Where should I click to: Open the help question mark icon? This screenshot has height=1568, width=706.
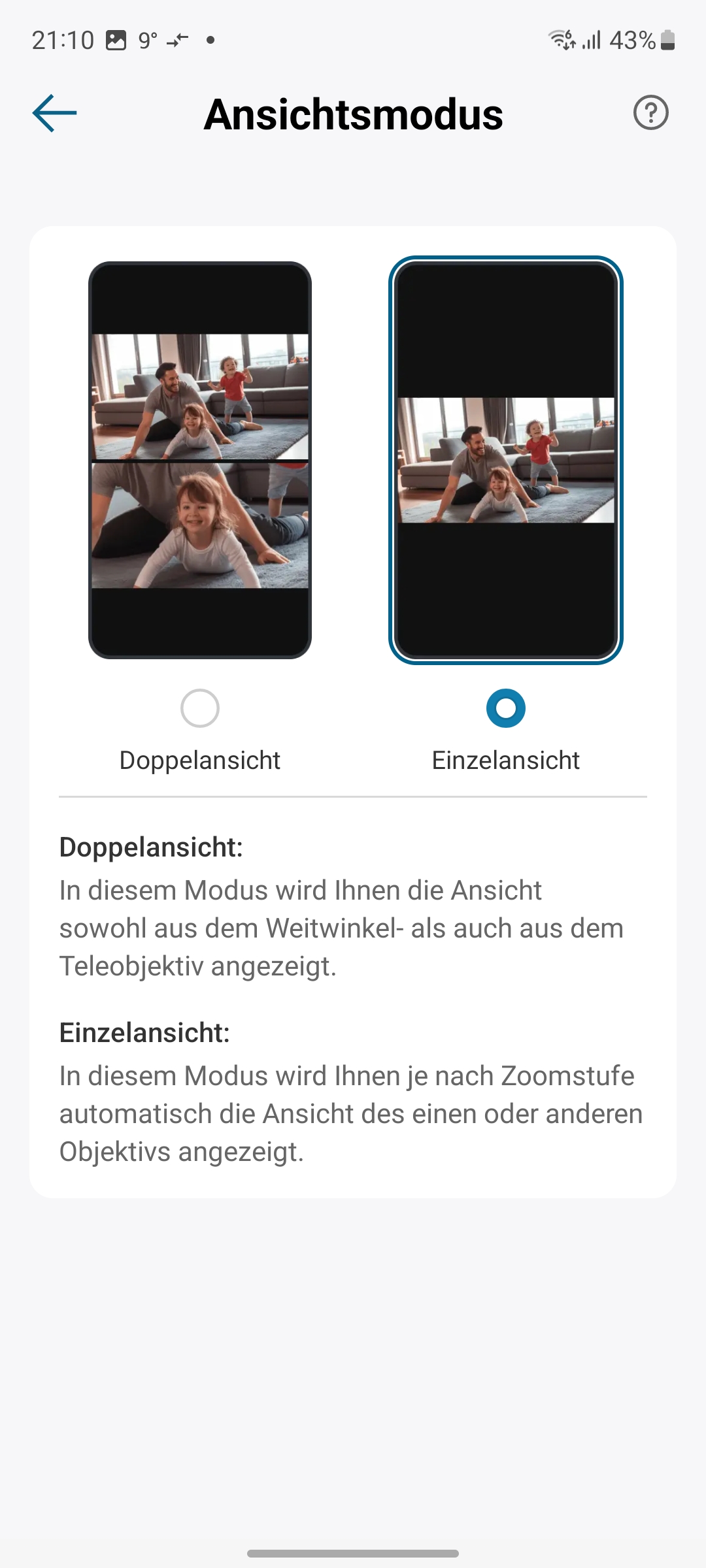(650, 113)
